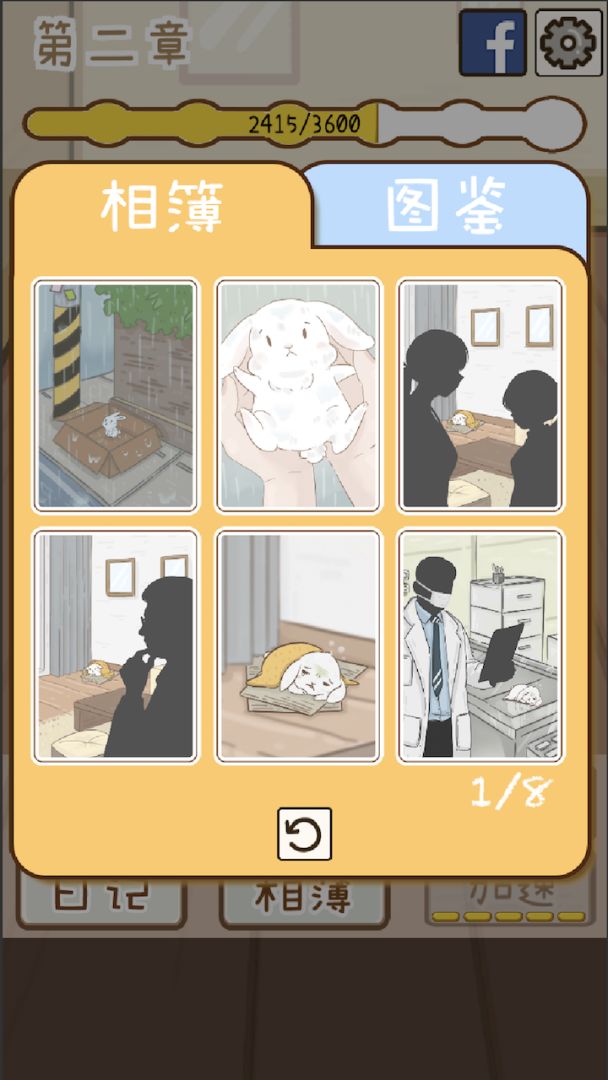608x1080 pixels.
Task: Tap the circular arrow return button
Action: 304,833
